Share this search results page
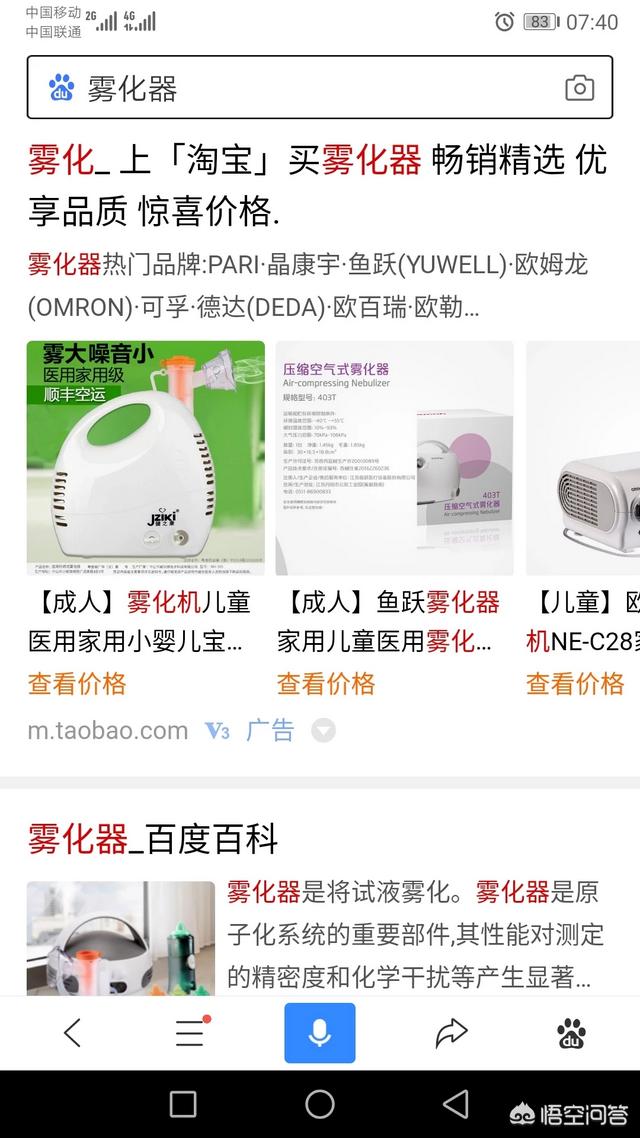Image resolution: width=640 pixels, height=1138 pixels. coord(452,1033)
